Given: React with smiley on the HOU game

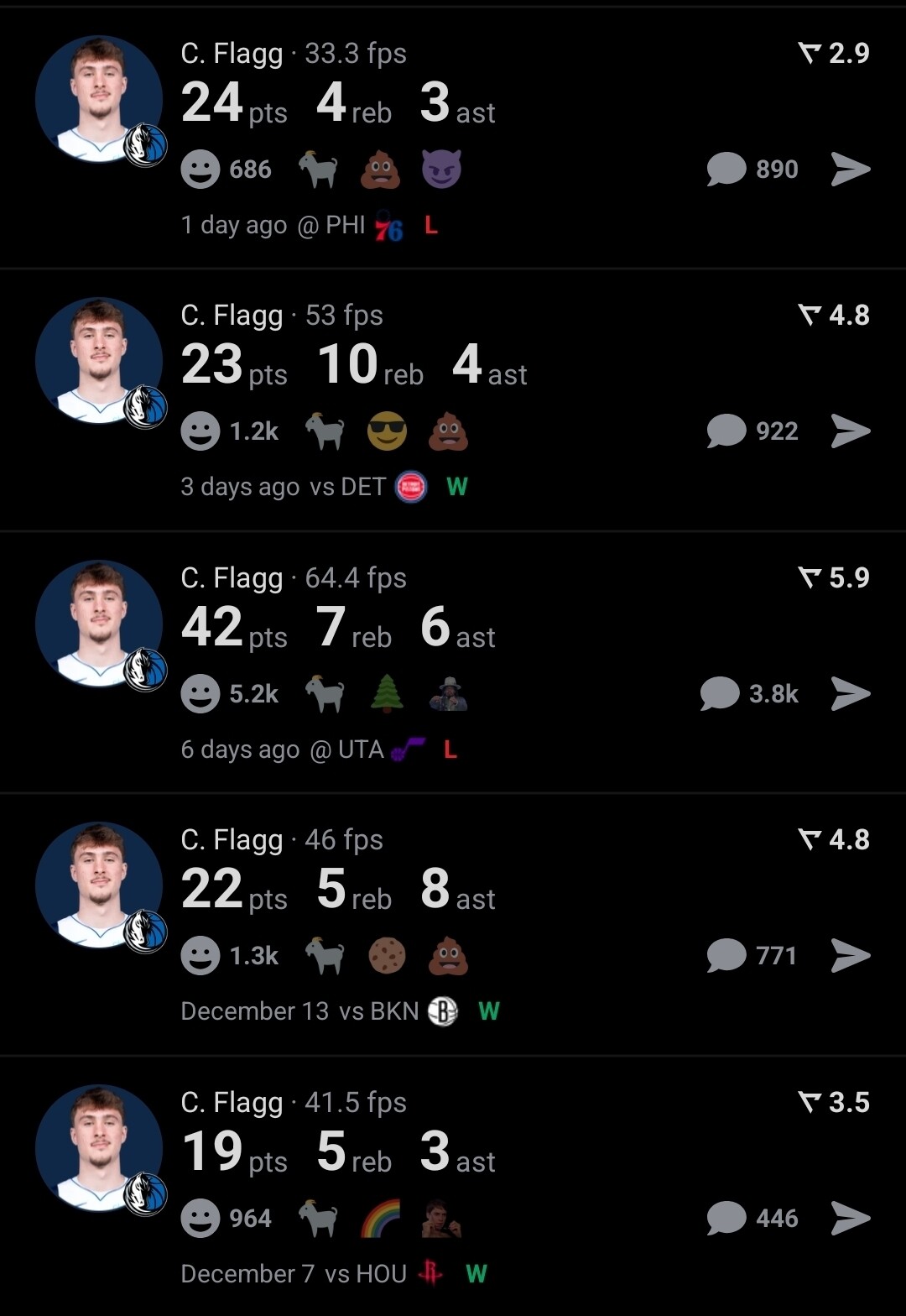Looking at the screenshot, I should click(x=200, y=1219).
